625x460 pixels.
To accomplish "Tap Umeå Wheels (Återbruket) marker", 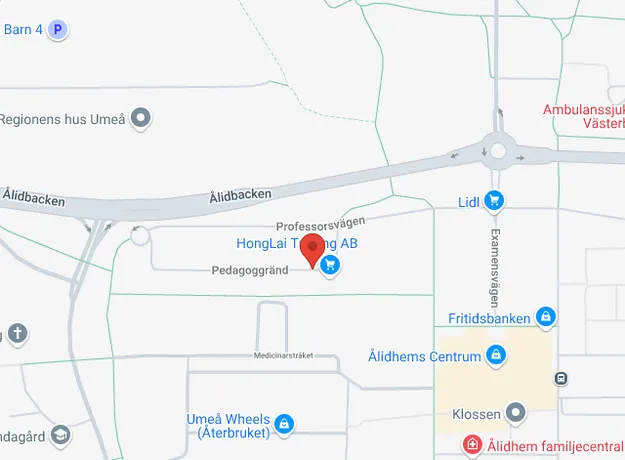I will pos(284,425).
